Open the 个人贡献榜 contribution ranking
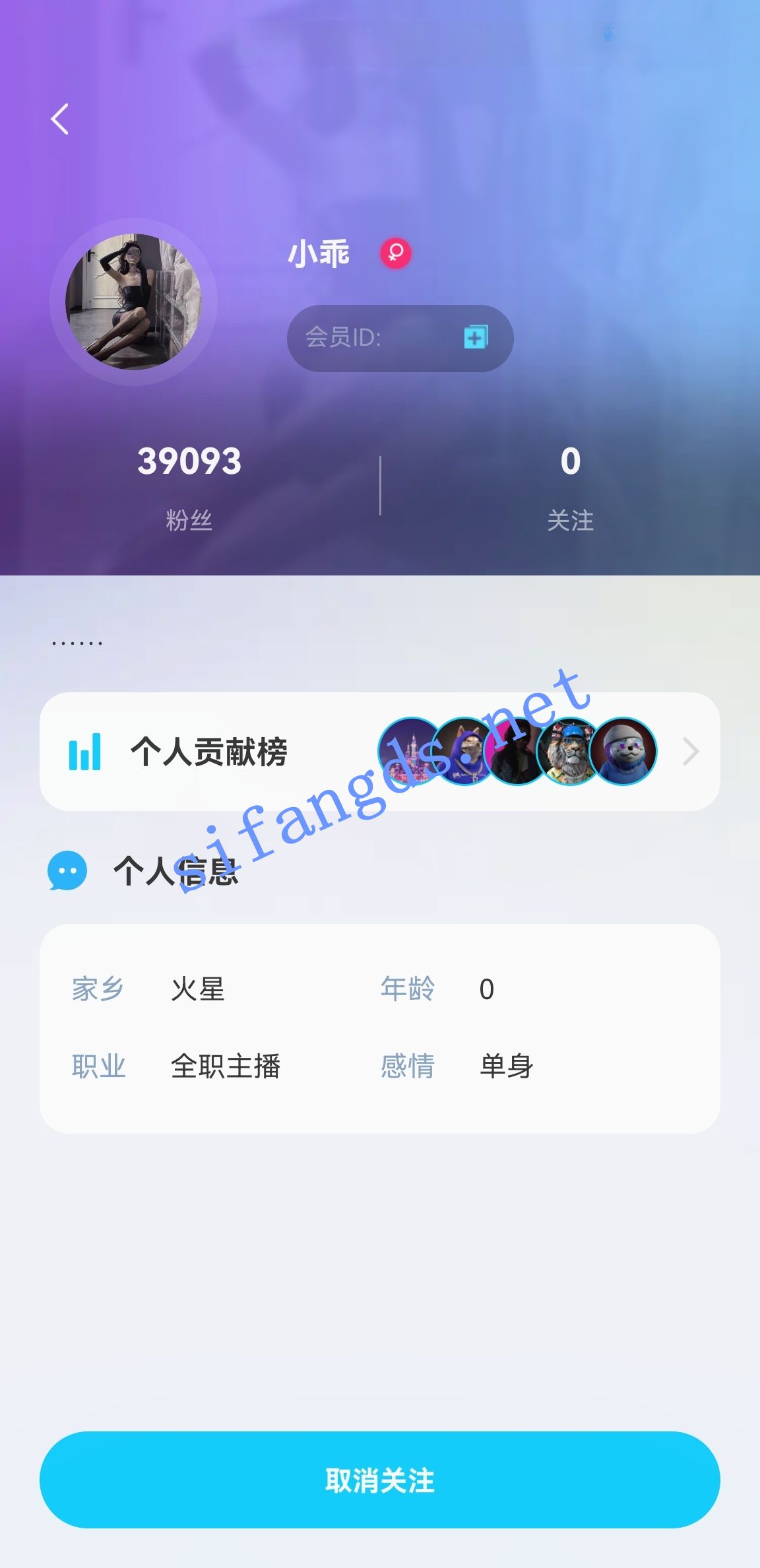760x1568 pixels. click(380, 752)
